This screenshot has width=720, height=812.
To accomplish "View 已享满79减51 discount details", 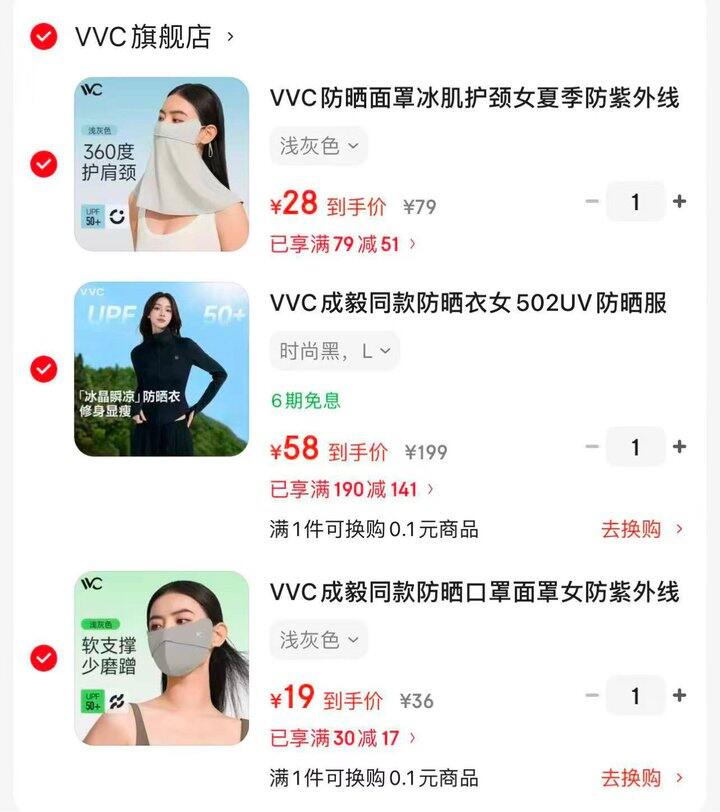I will pyautogui.click(x=343, y=243).
